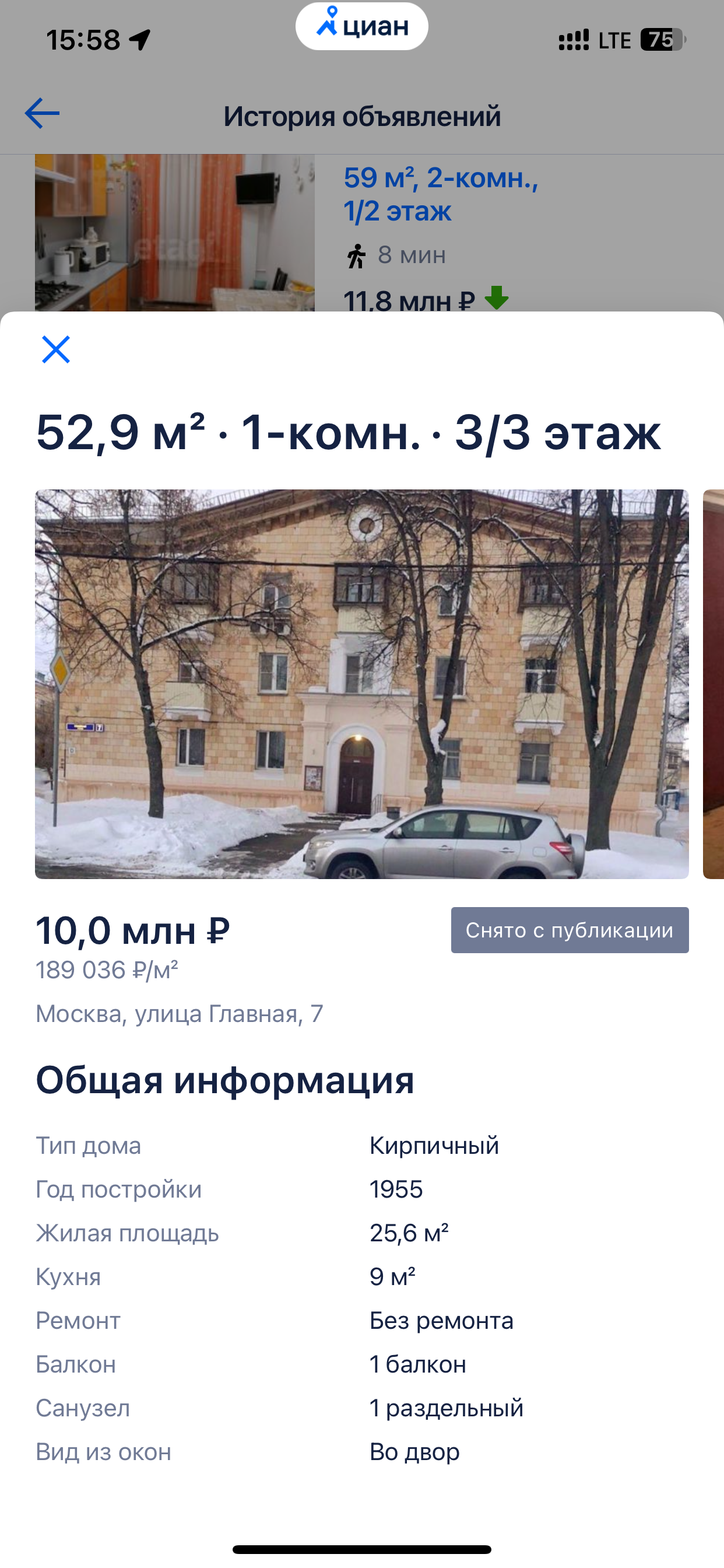Open the 59 м² 2-комн. listing card
This screenshot has width=724, height=1568.
[x=441, y=194]
